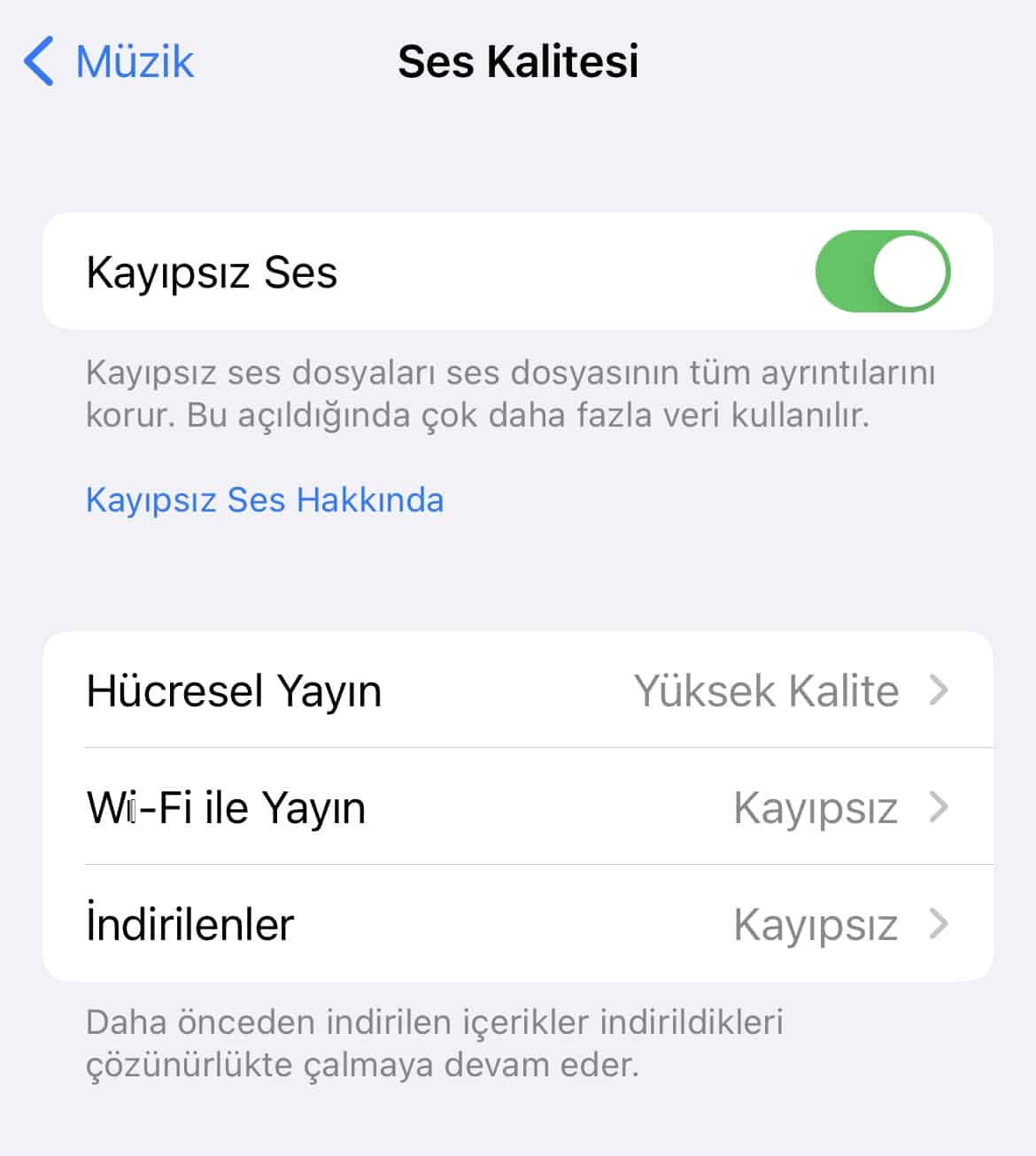The width and height of the screenshot is (1036, 1156).
Task: Click the arrow after İndirilenler Kayıpsız value
Action: 939,924
